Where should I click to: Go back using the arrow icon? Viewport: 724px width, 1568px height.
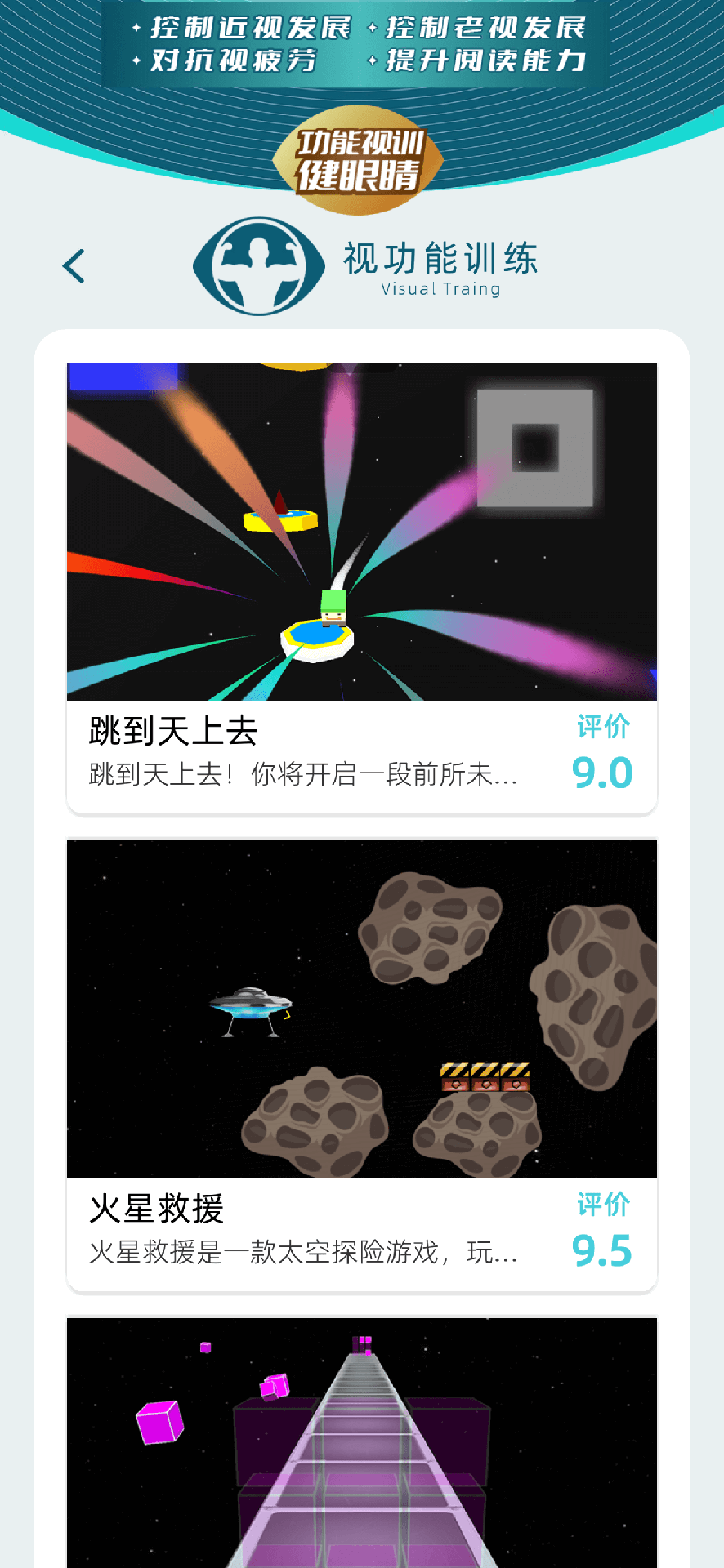coord(74,266)
